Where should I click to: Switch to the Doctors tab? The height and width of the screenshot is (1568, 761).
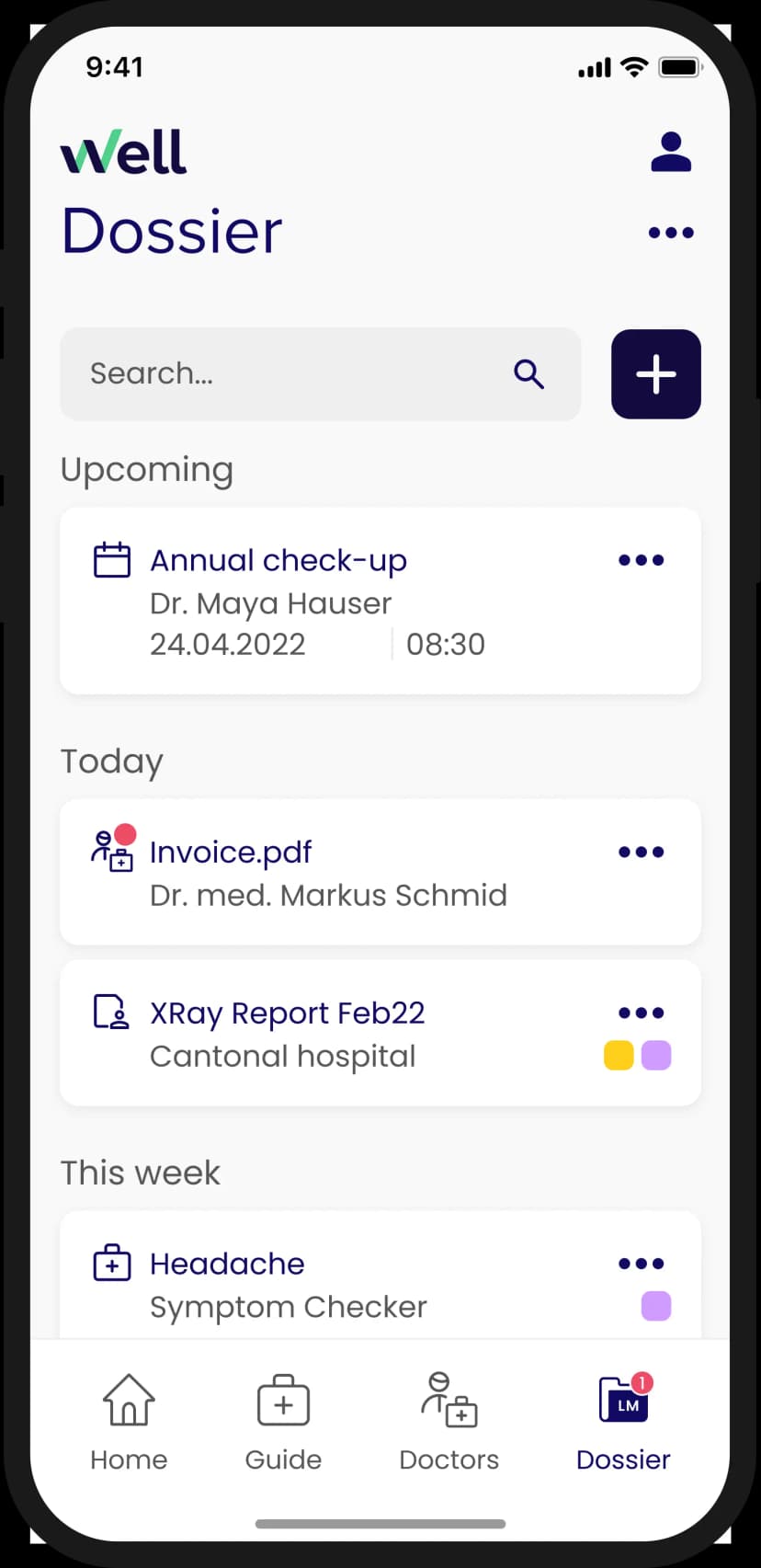(x=449, y=1422)
